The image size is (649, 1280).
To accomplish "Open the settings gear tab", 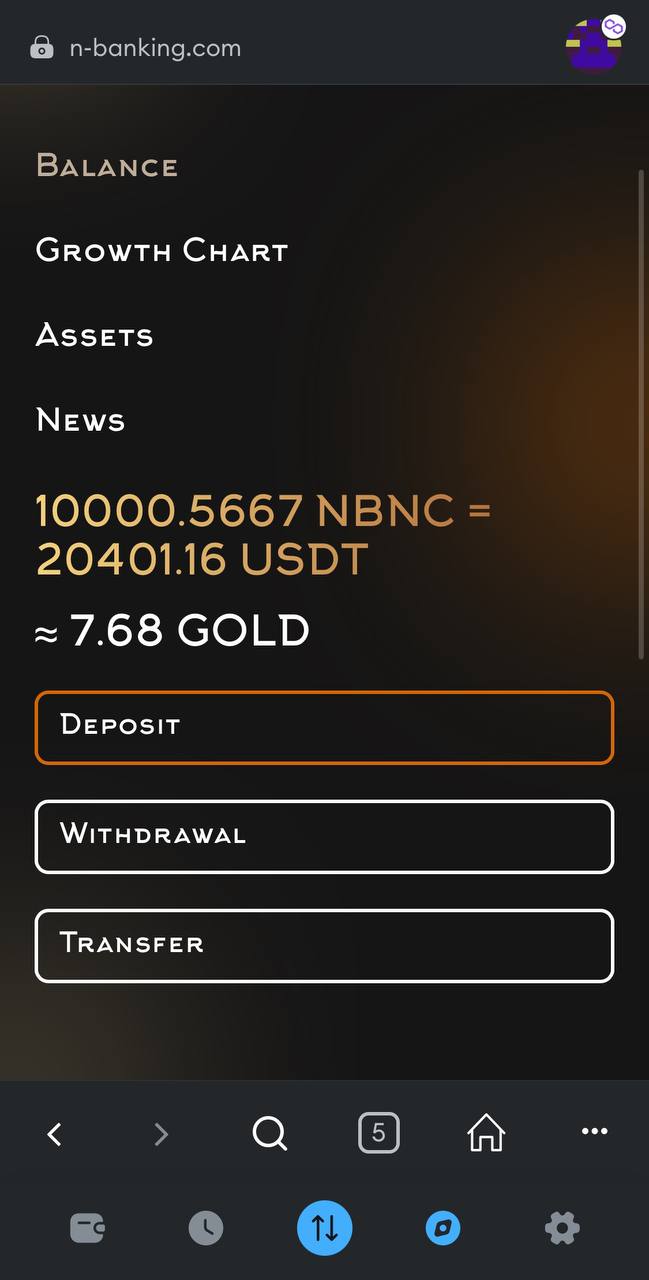I will click(x=562, y=1227).
